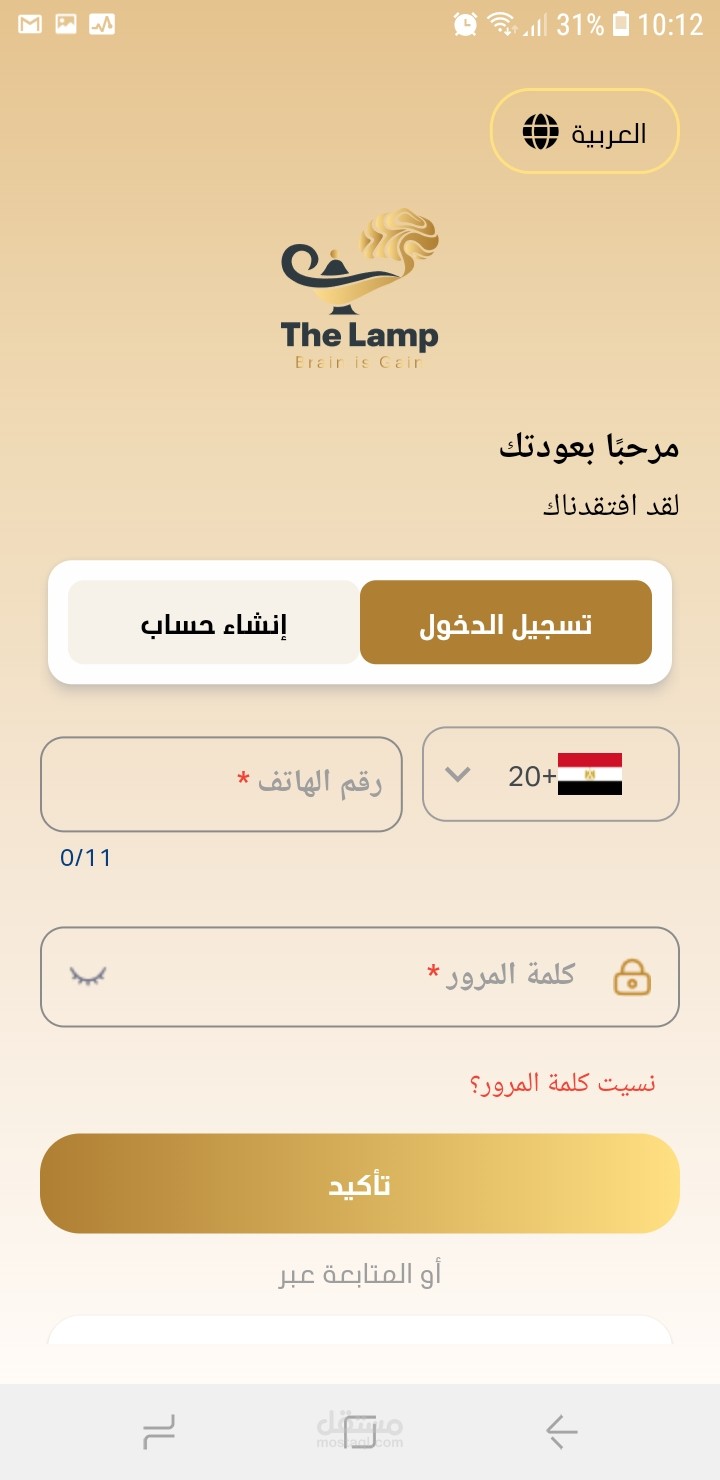
Task: Tap the كلمة المرور password field
Action: [x=360, y=976]
